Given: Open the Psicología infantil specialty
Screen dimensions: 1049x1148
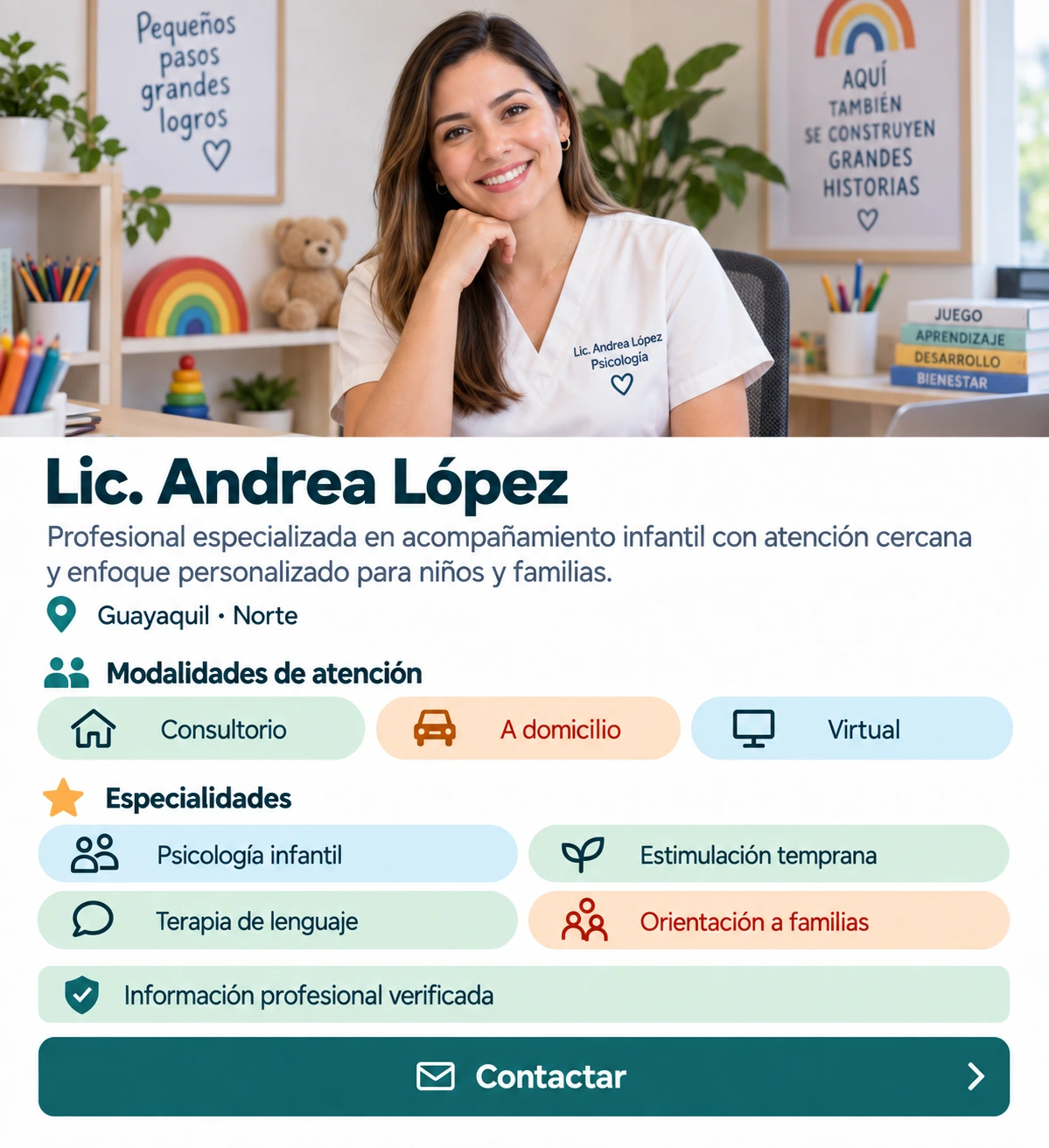Looking at the screenshot, I should pos(278,853).
